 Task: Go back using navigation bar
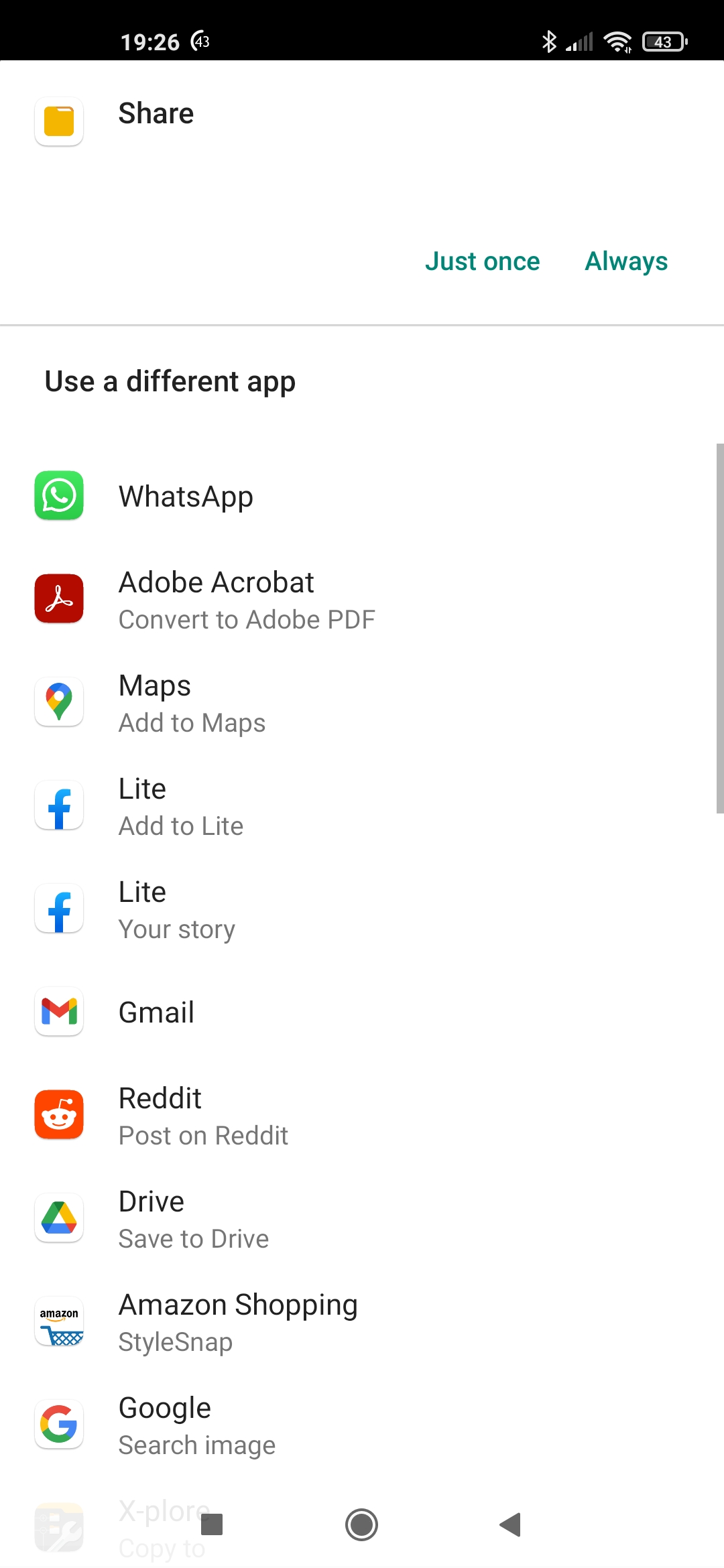[x=510, y=1524]
